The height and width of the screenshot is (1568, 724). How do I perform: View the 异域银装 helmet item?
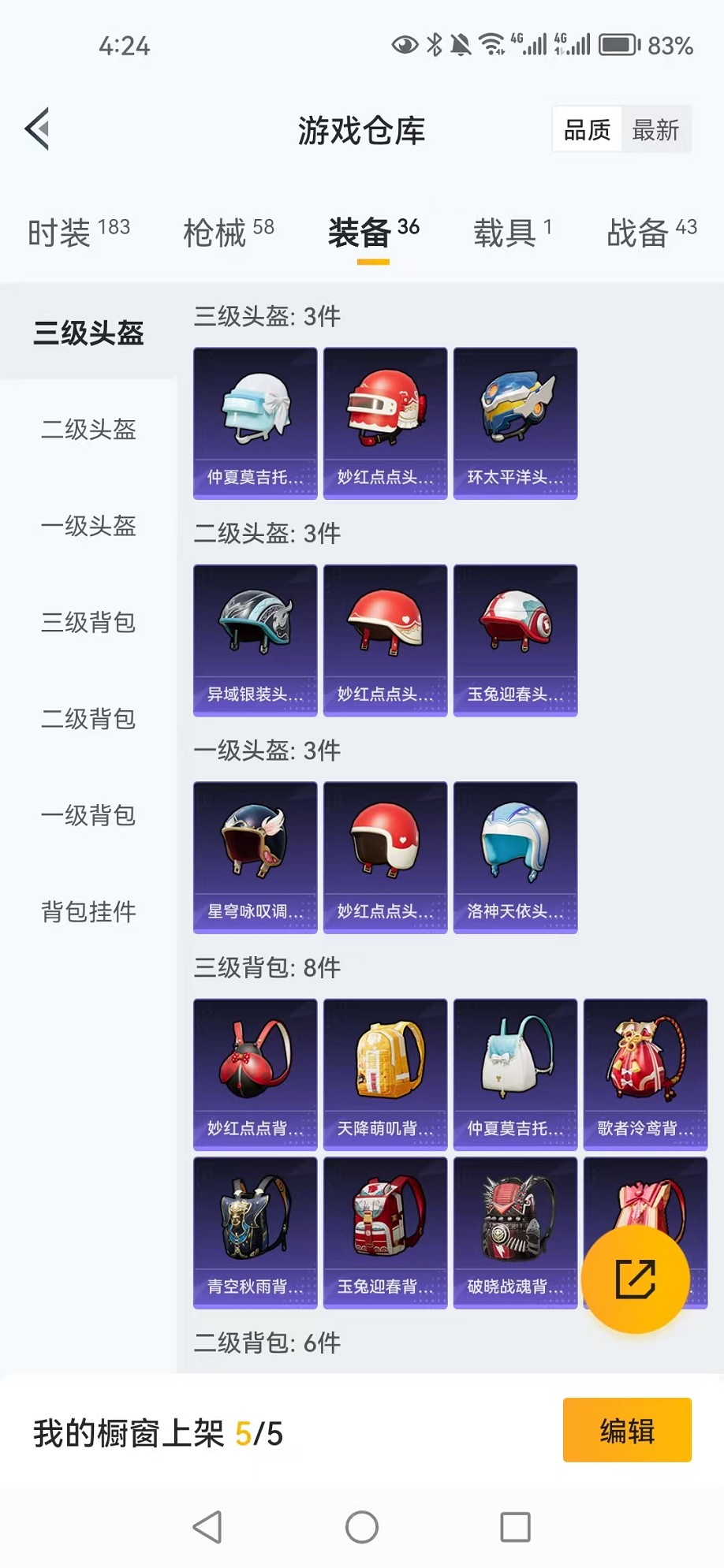255,640
